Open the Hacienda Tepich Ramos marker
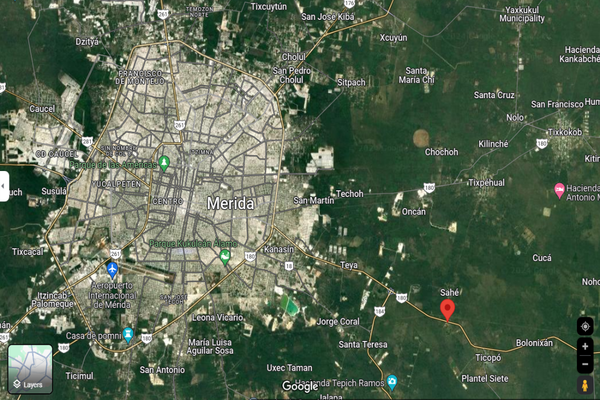Screen dimensions: 600x400 click(392, 382)
